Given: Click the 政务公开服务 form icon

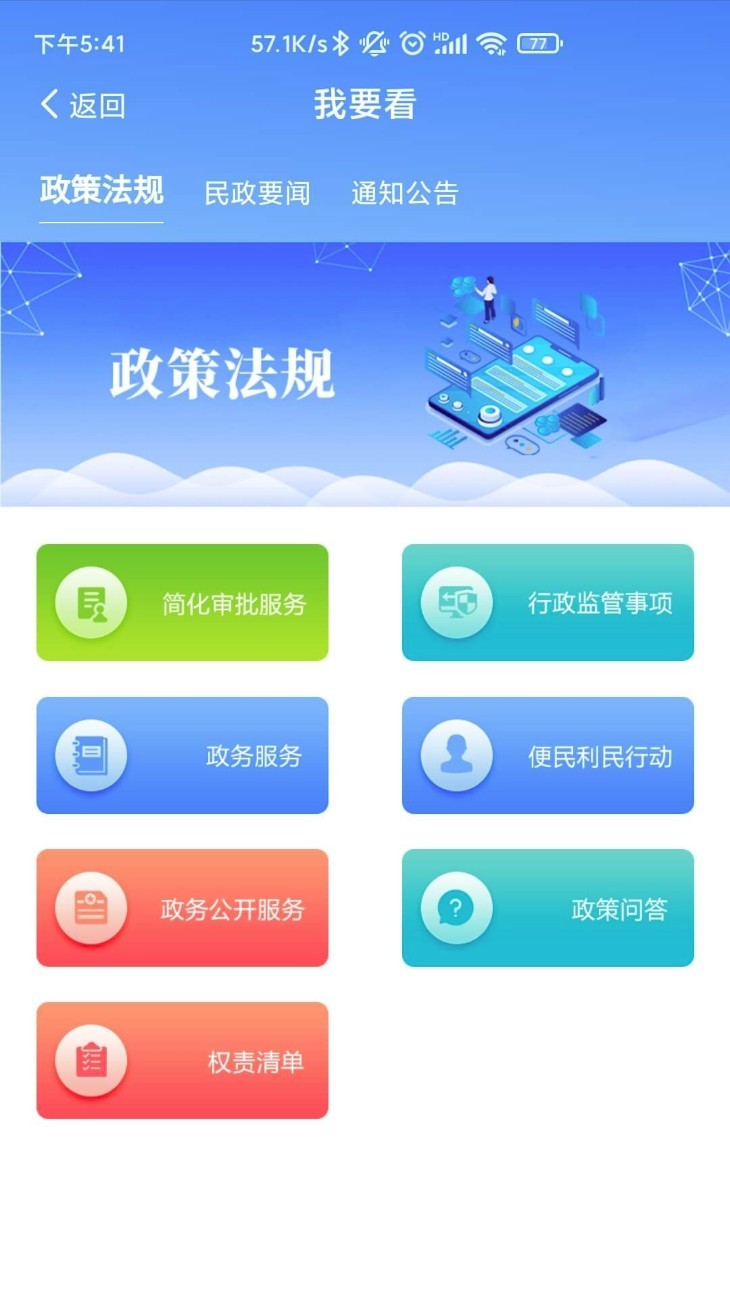Looking at the screenshot, I should point(91,906).
